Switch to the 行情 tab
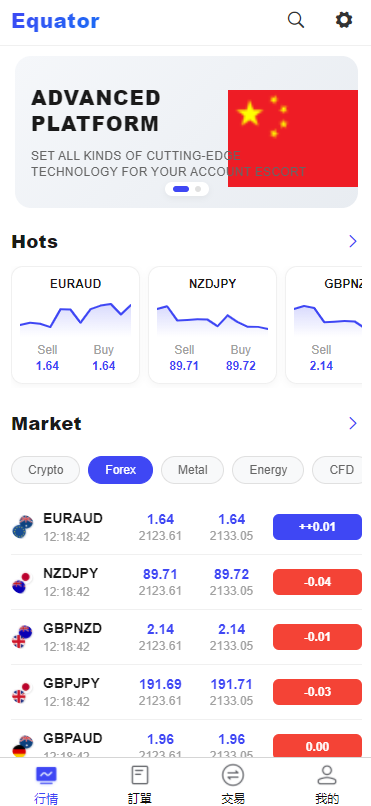 tap(46, 783)
